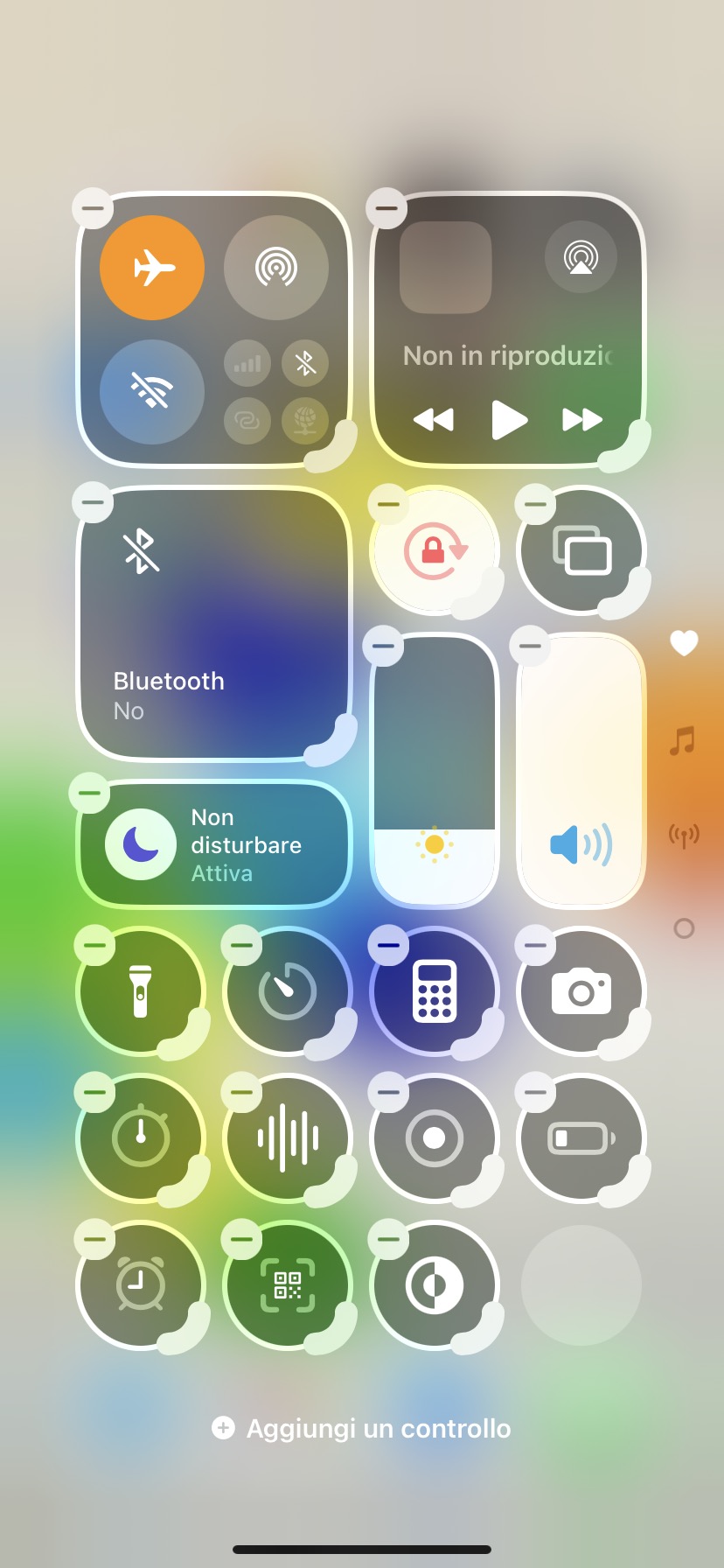Tap 'Aggiungi un controllo' to add a control
The width and height of the screenshot is (724, 1568).
pos(362,1428)
